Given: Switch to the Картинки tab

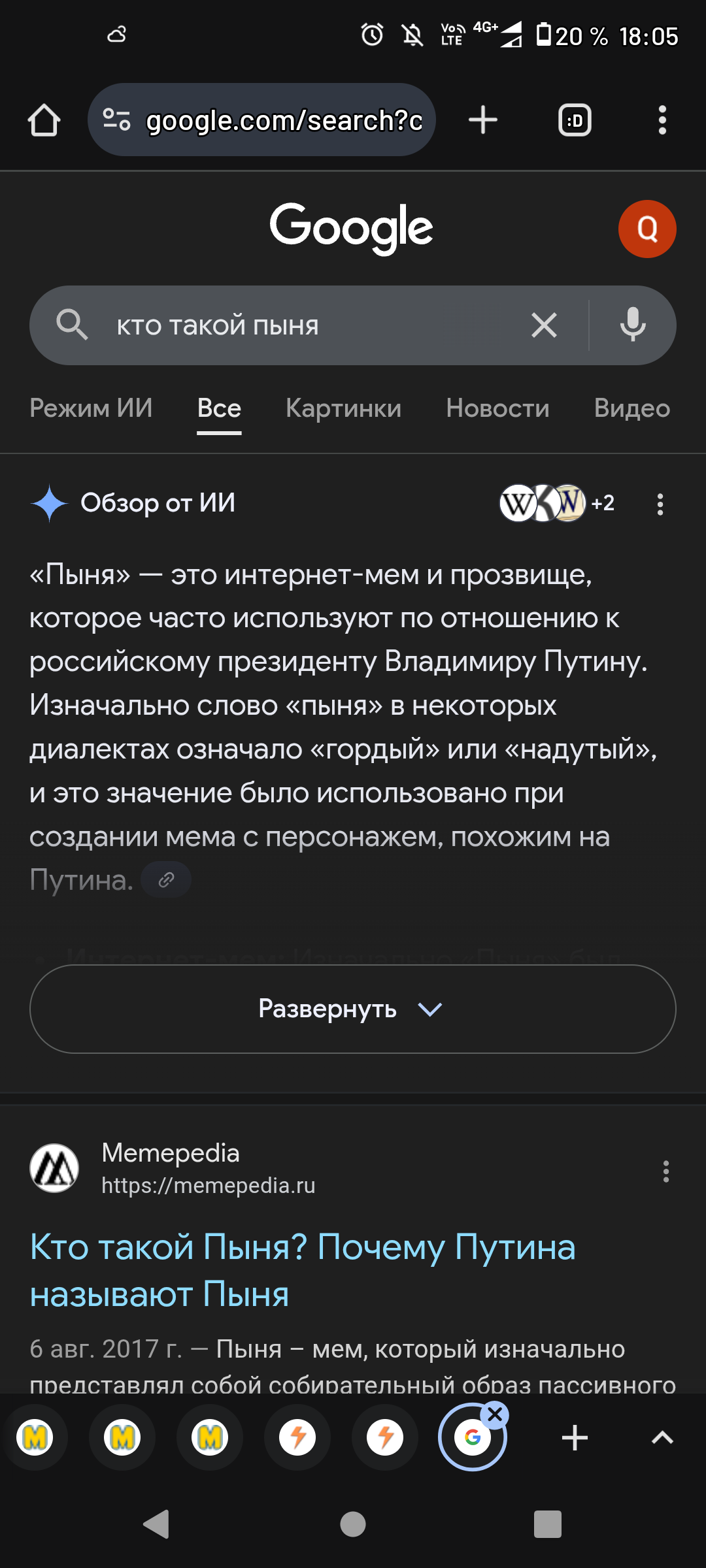Looking at the screenshot, I should tap(343, 408).
